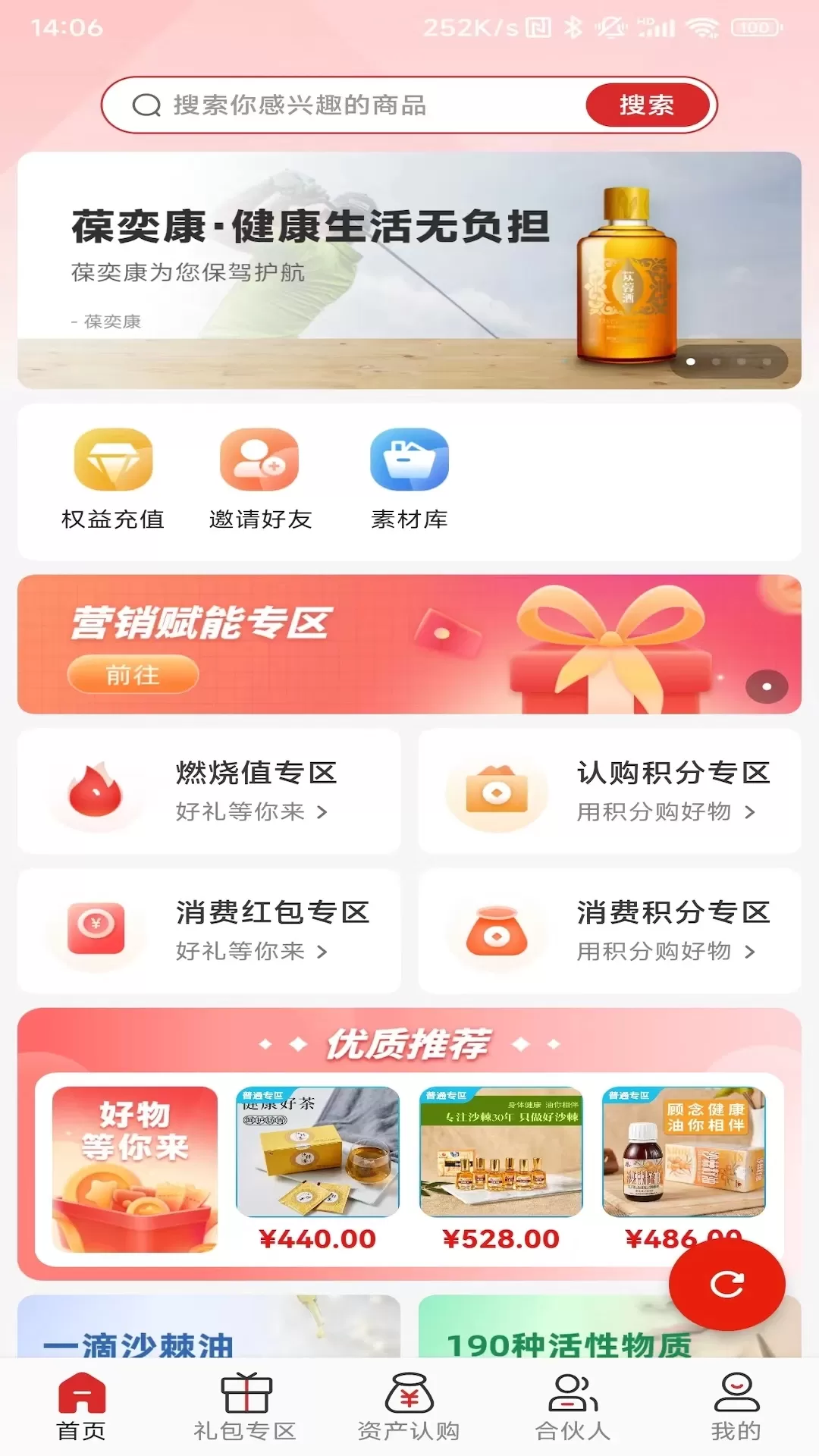The width and height of the screenshot is (819, 1456).
Task: Open the ¥440.00 tea product
Action: click(x=318, y=1168)
